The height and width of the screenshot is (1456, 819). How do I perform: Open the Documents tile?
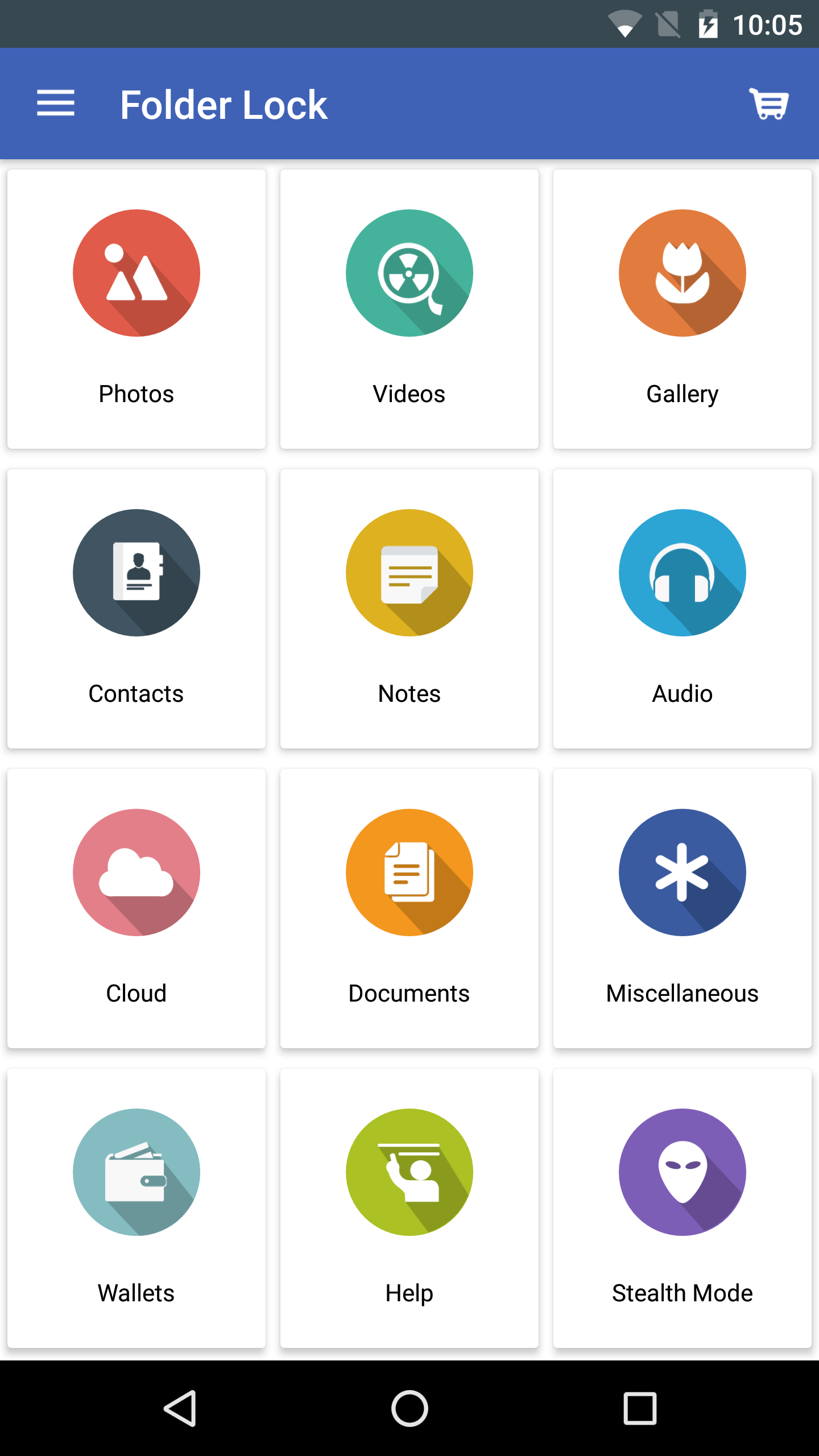pyautogui.click(x=409, y=908)
